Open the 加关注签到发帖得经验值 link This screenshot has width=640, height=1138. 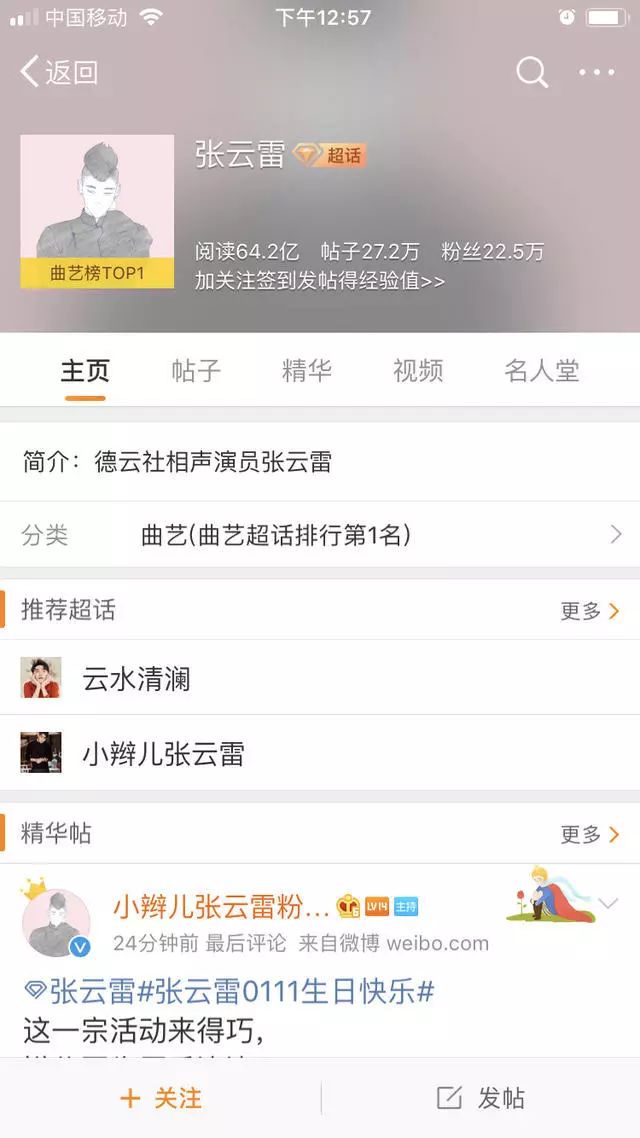click(x=320, y=281)
